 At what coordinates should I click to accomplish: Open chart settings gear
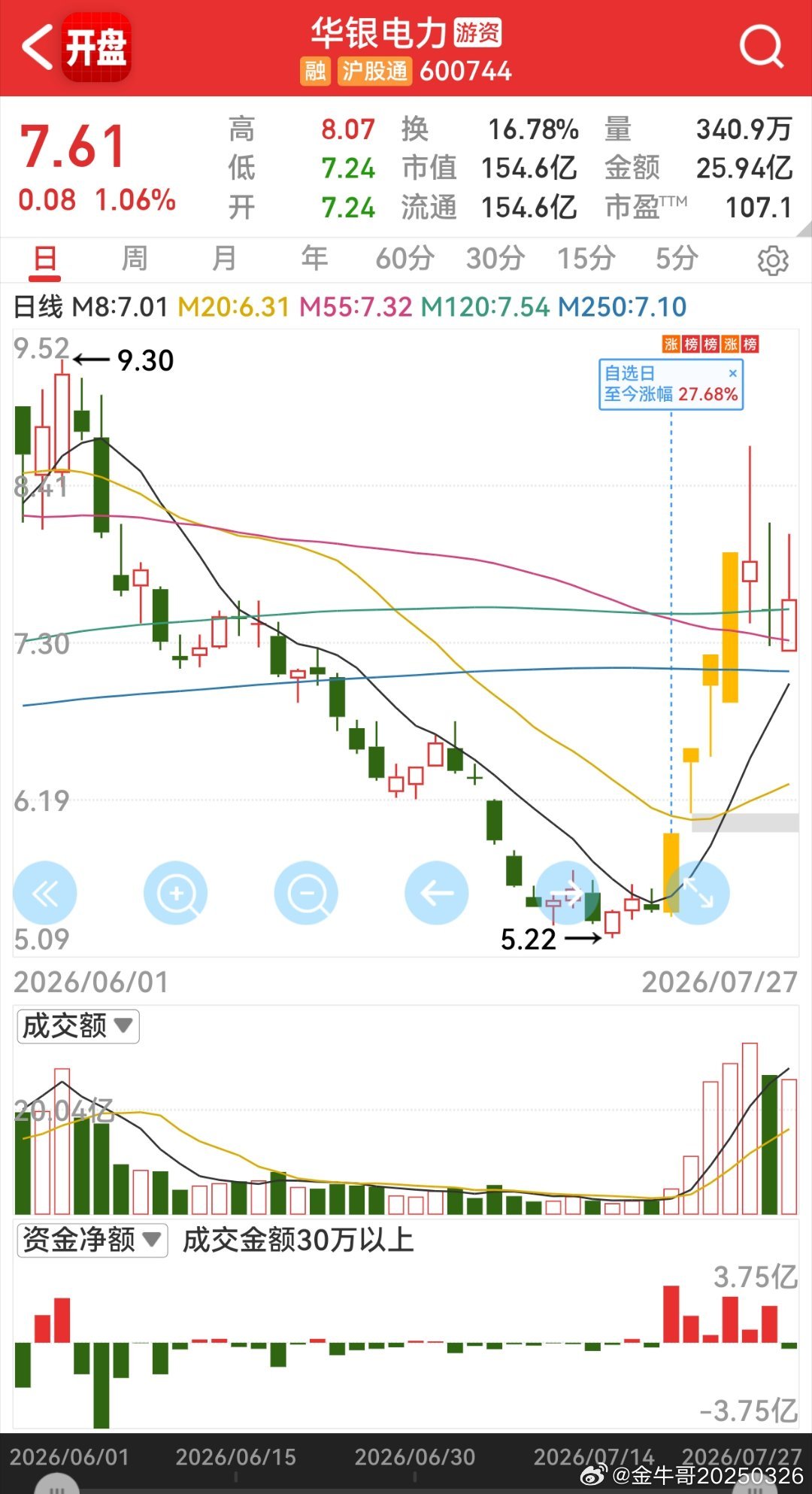773,260
